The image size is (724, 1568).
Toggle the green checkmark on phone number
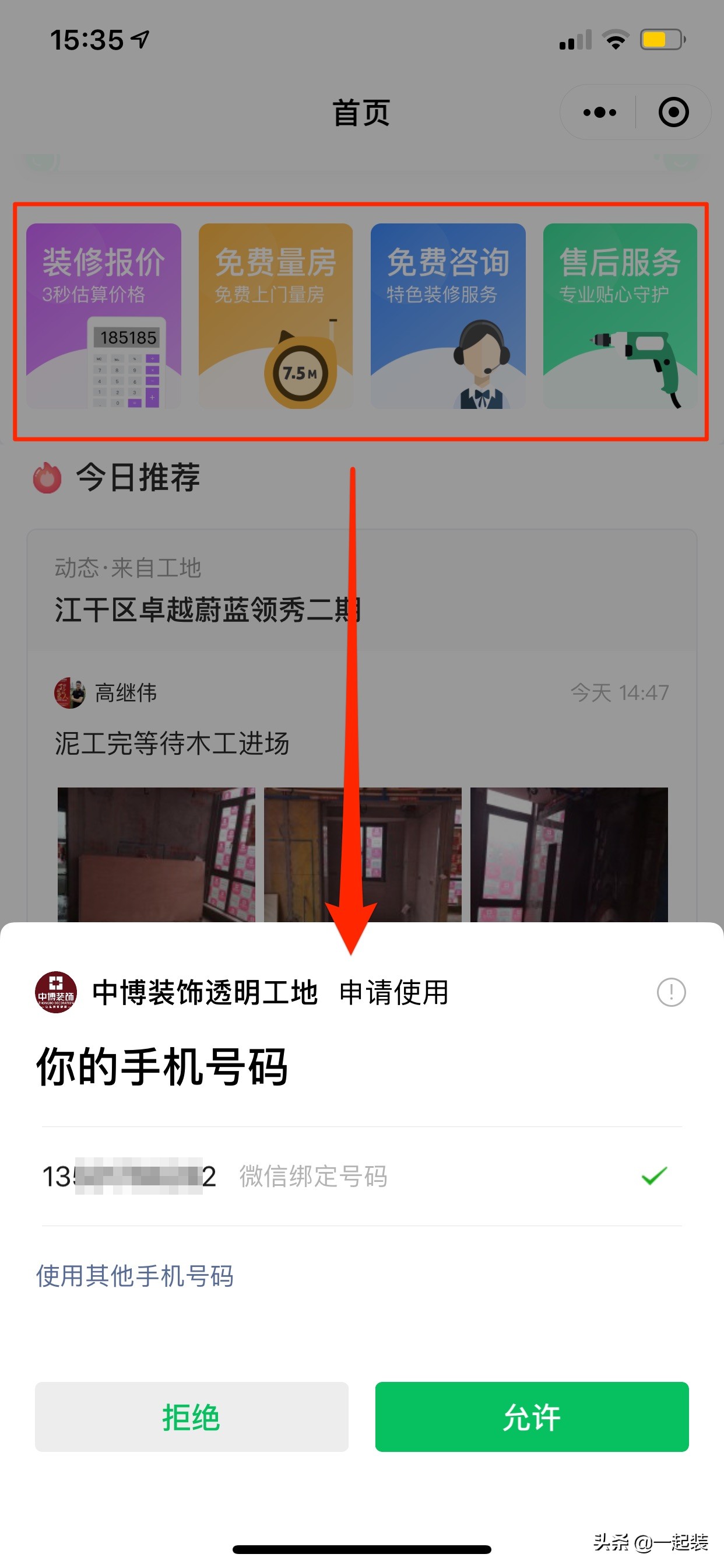(x=653, y=1176)
